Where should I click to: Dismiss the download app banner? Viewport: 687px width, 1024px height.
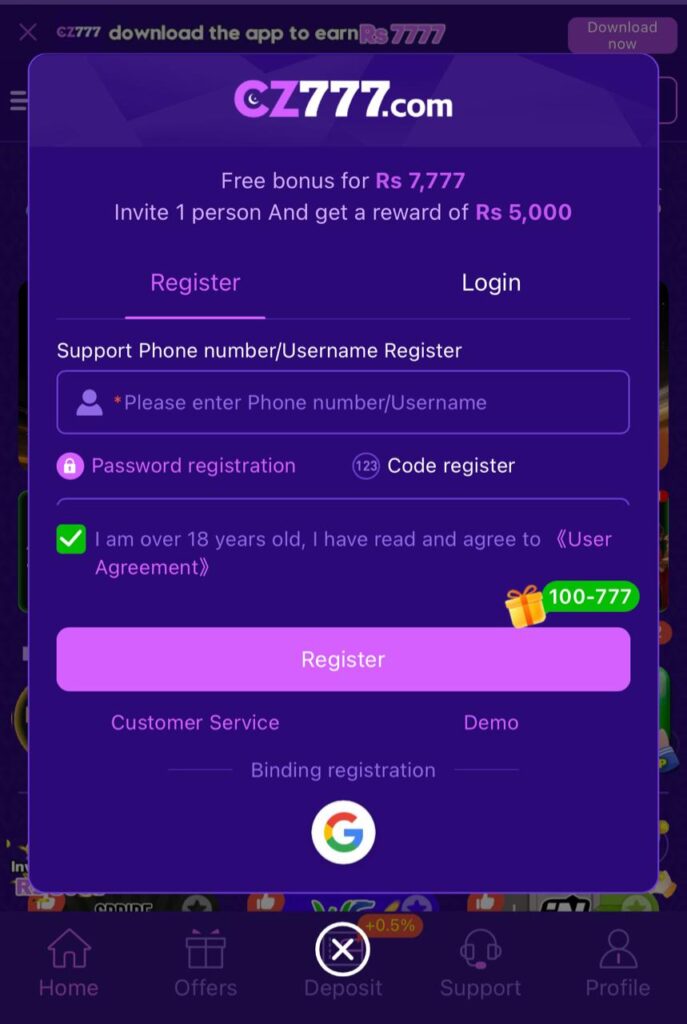[28, 32]
